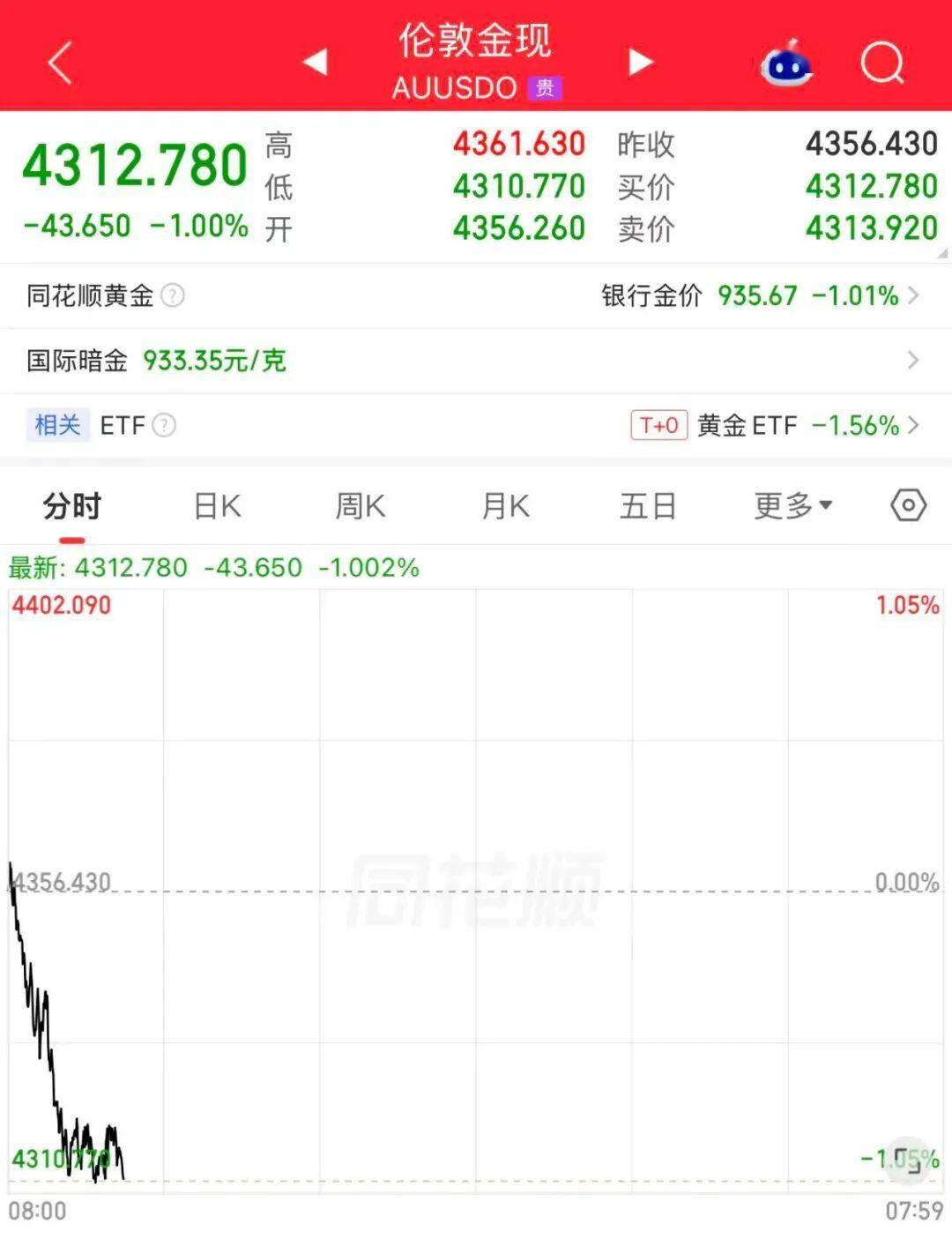Open chart settings hexagon icon
This screenshot has height=1246, width=952.
[908, 506]
